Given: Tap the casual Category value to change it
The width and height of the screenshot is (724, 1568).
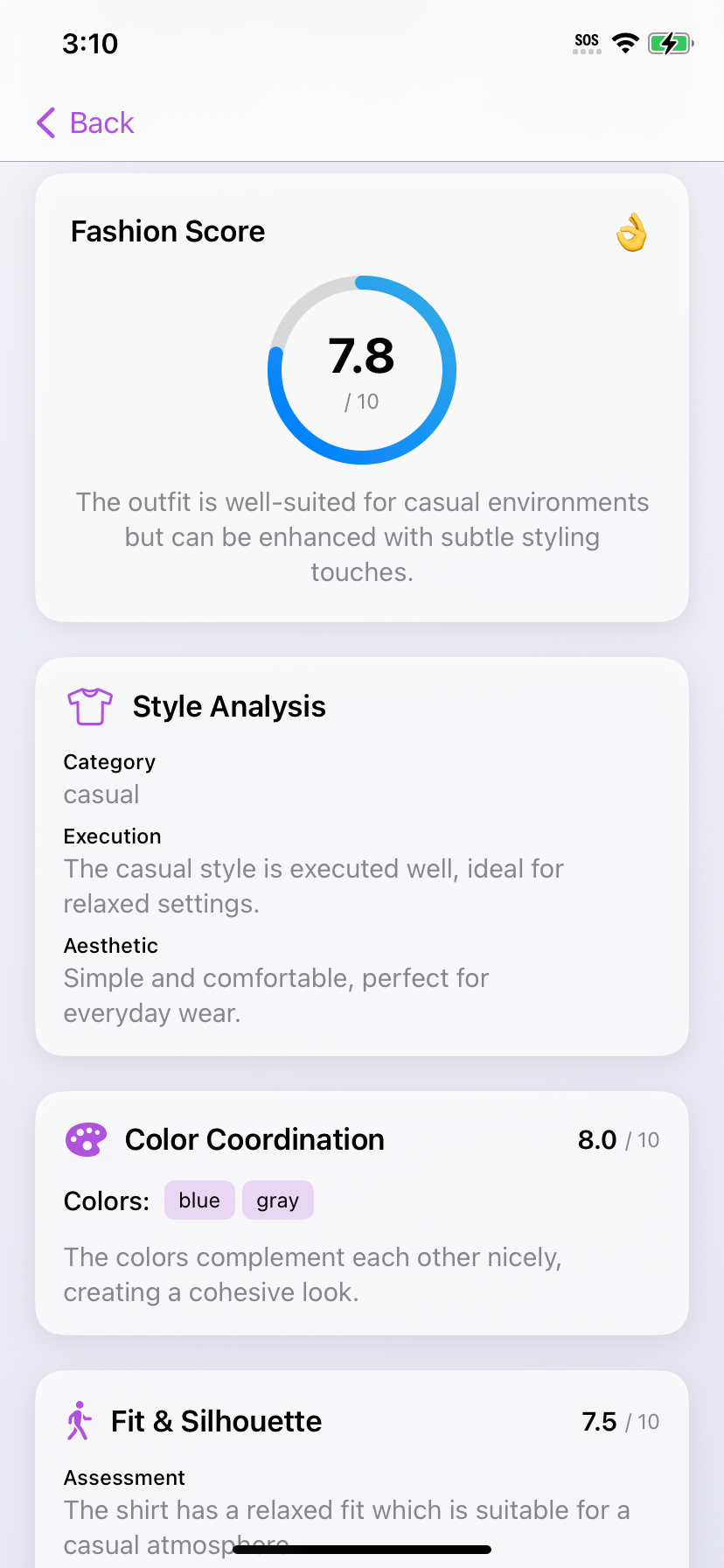Looking at the screenshot, I should click(101, 794).
